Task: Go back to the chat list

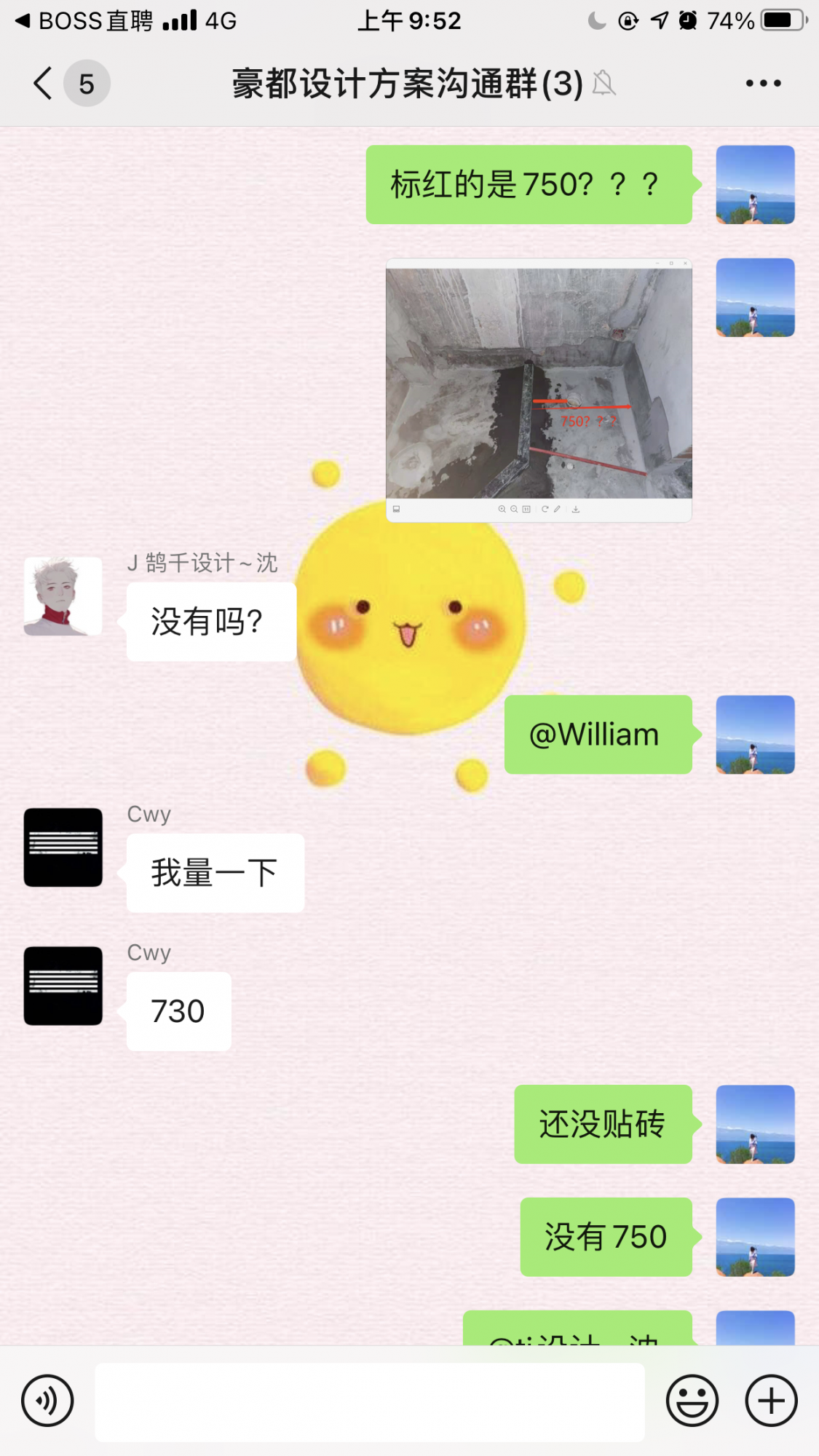Action: tap(44, 83)
